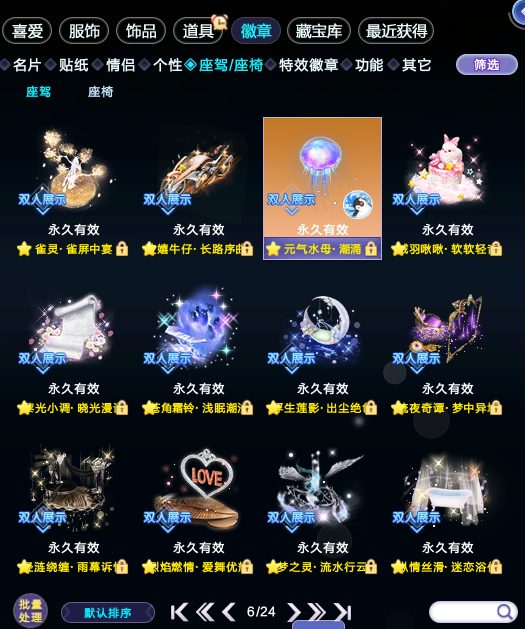Switch to the 座椅 sub-tab

101,92
